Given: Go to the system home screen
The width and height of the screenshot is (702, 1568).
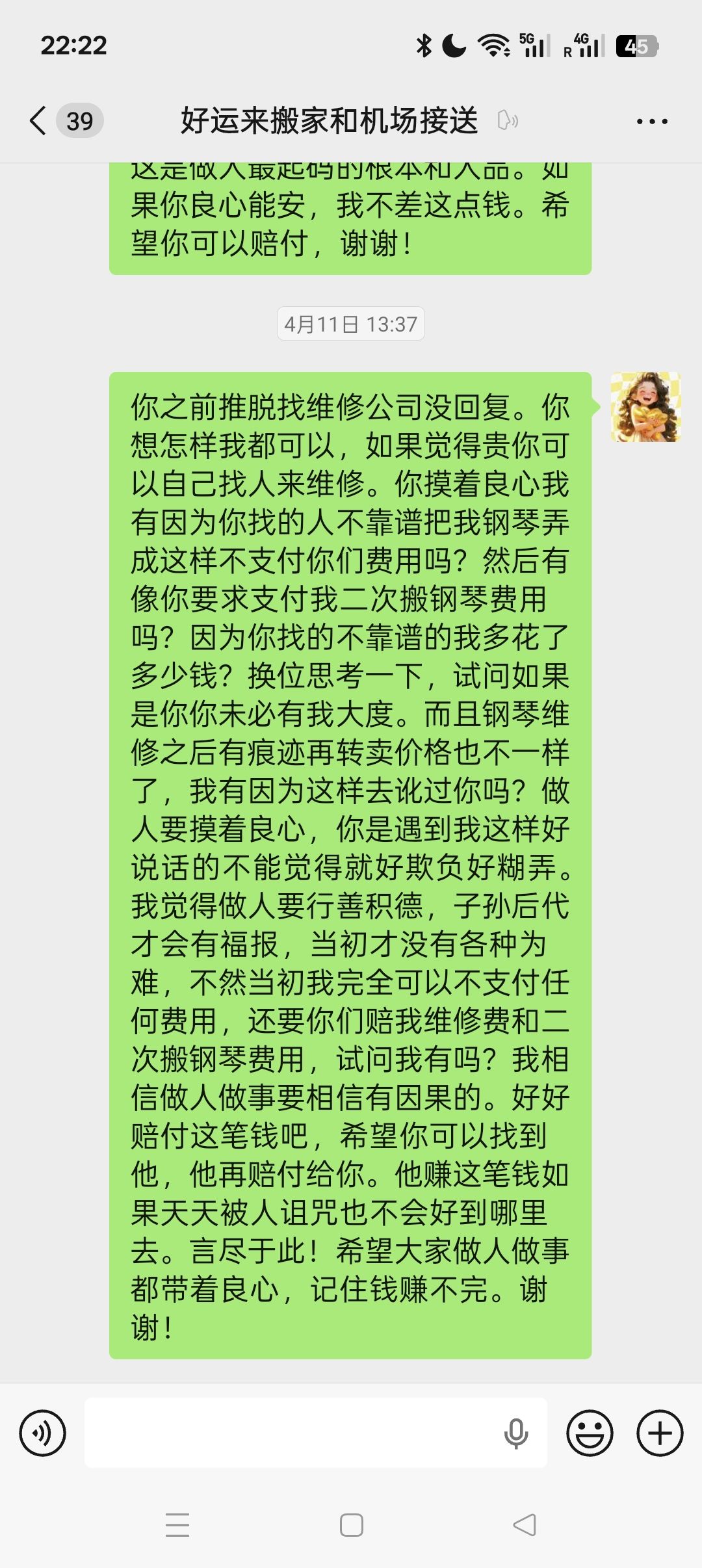Looking at the screenshot, I should pos(351,1525).
